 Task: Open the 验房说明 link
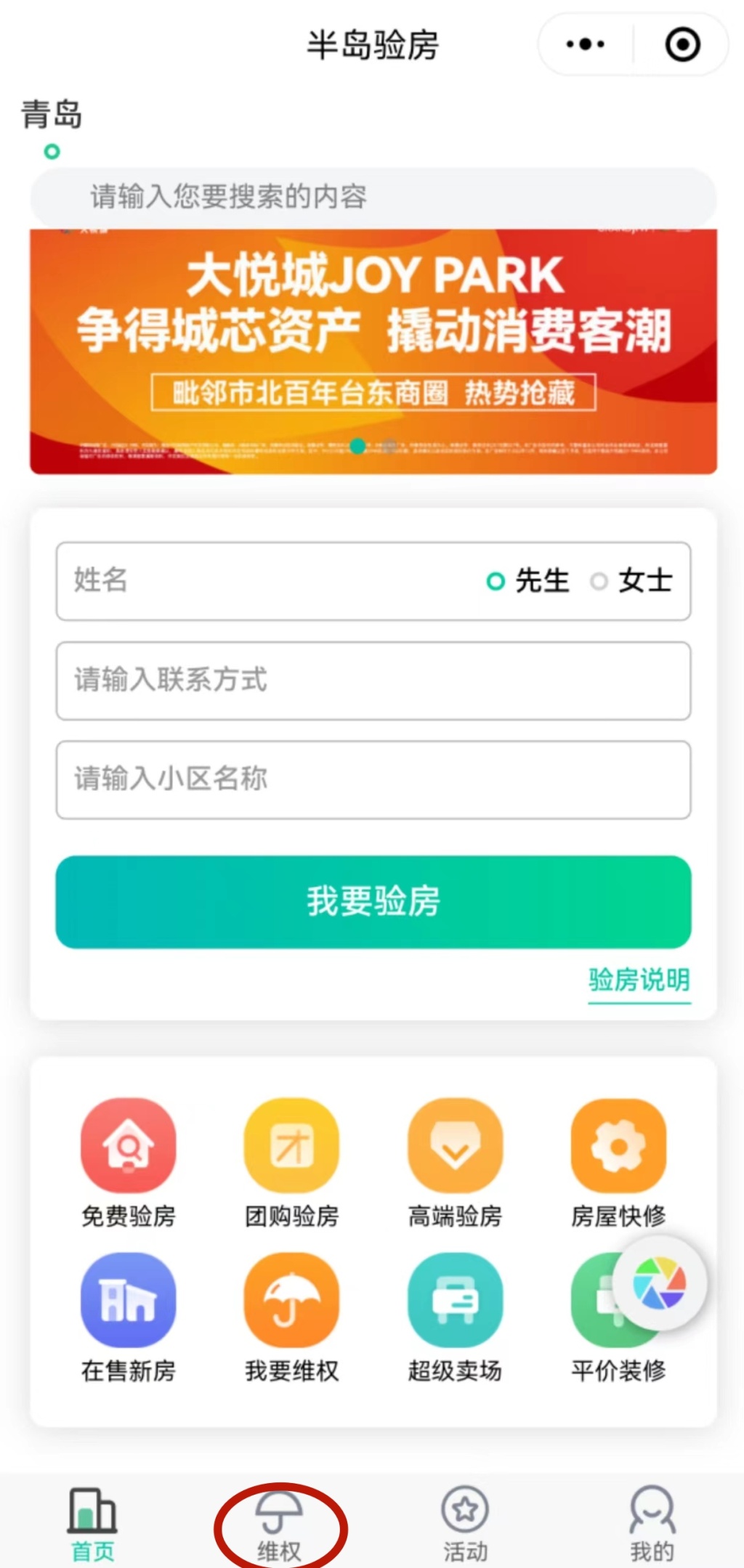tap(639, 980)
